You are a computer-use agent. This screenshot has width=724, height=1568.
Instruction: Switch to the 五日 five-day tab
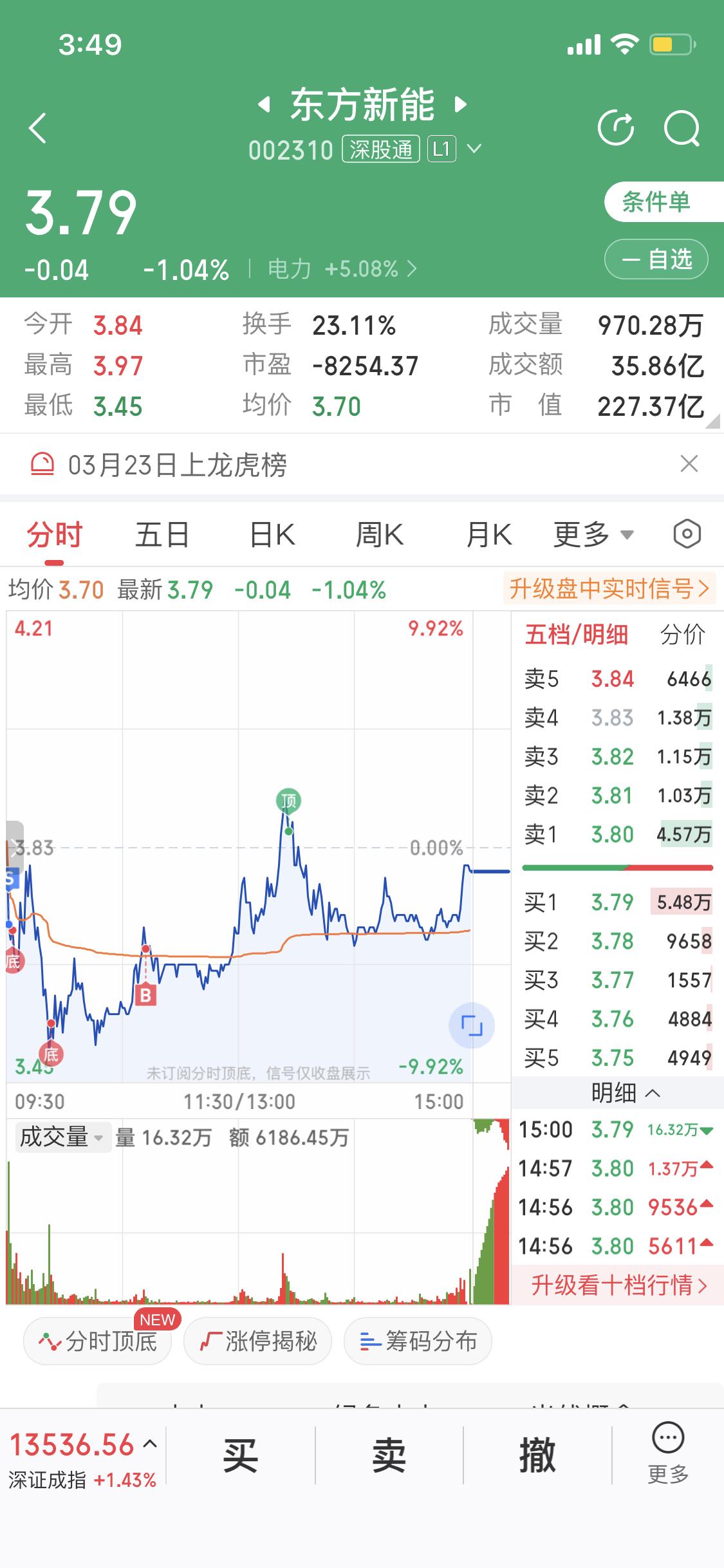pyautogui.click(x=162, y=534)
